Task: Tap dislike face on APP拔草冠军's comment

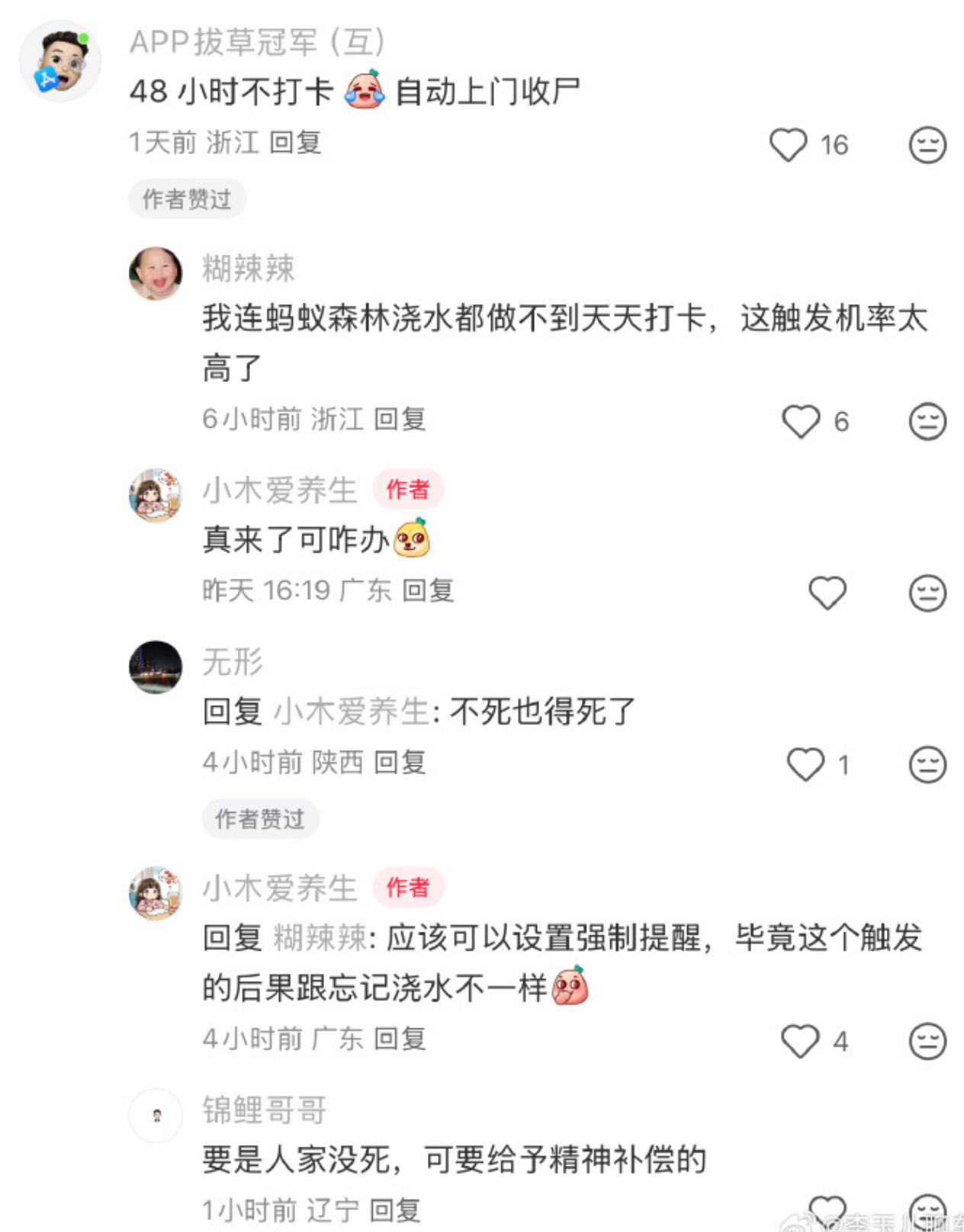Action: pos(927,144)
